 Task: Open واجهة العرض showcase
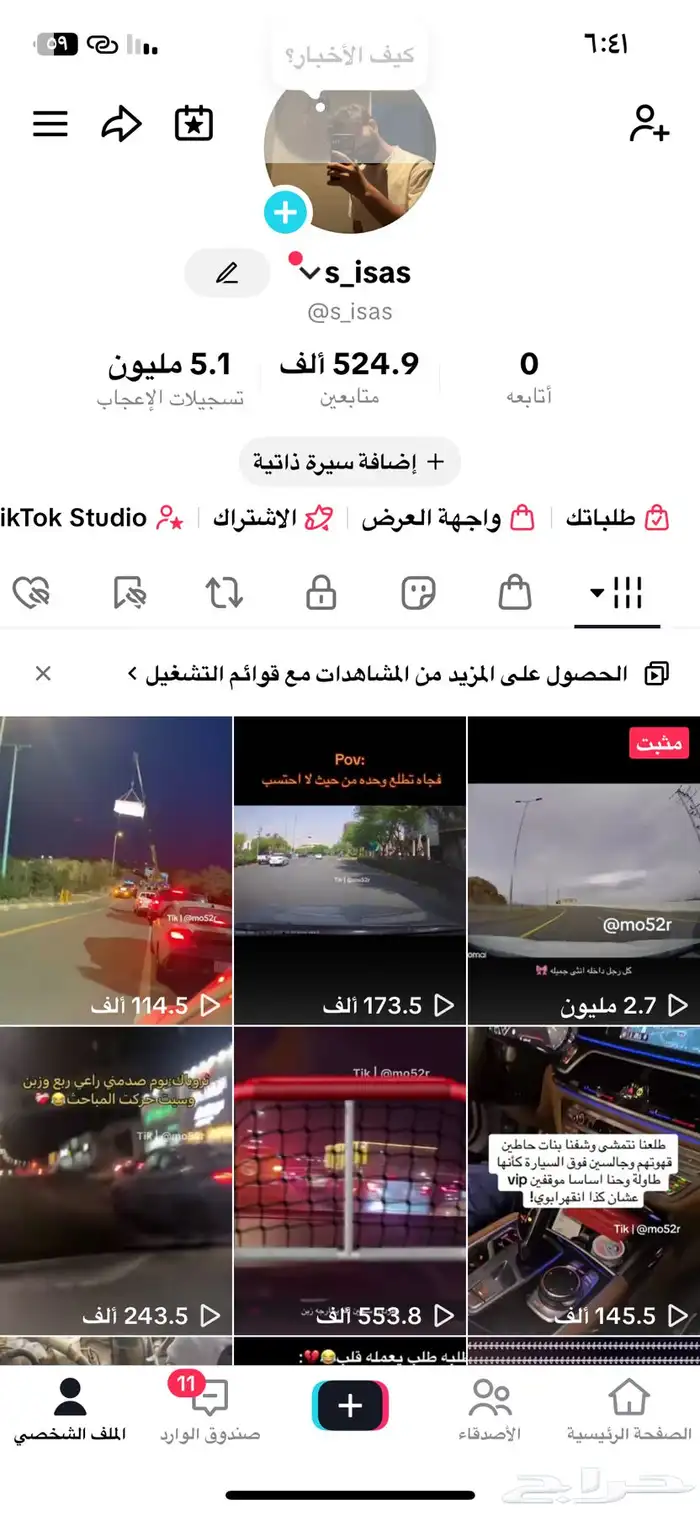447,518
